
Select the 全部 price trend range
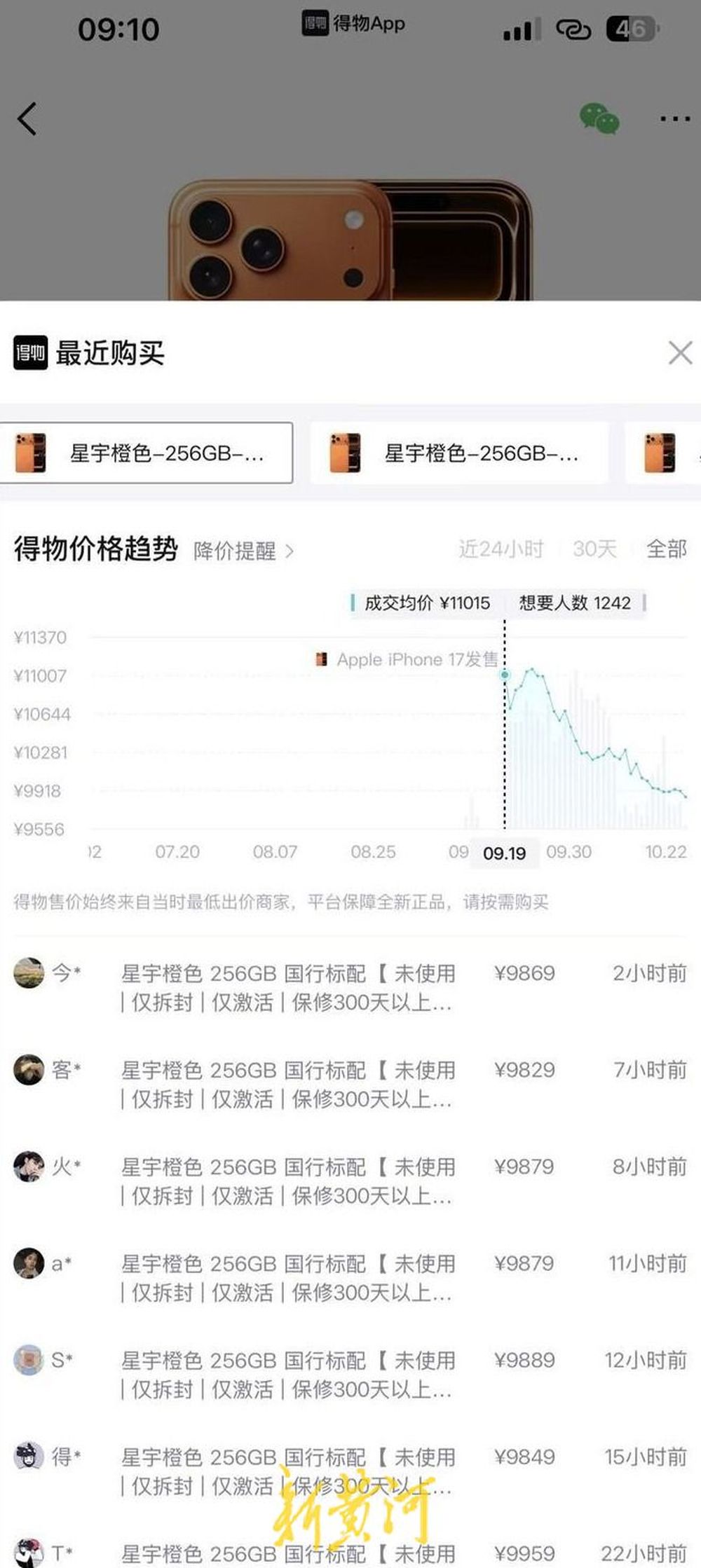point(666,549)
